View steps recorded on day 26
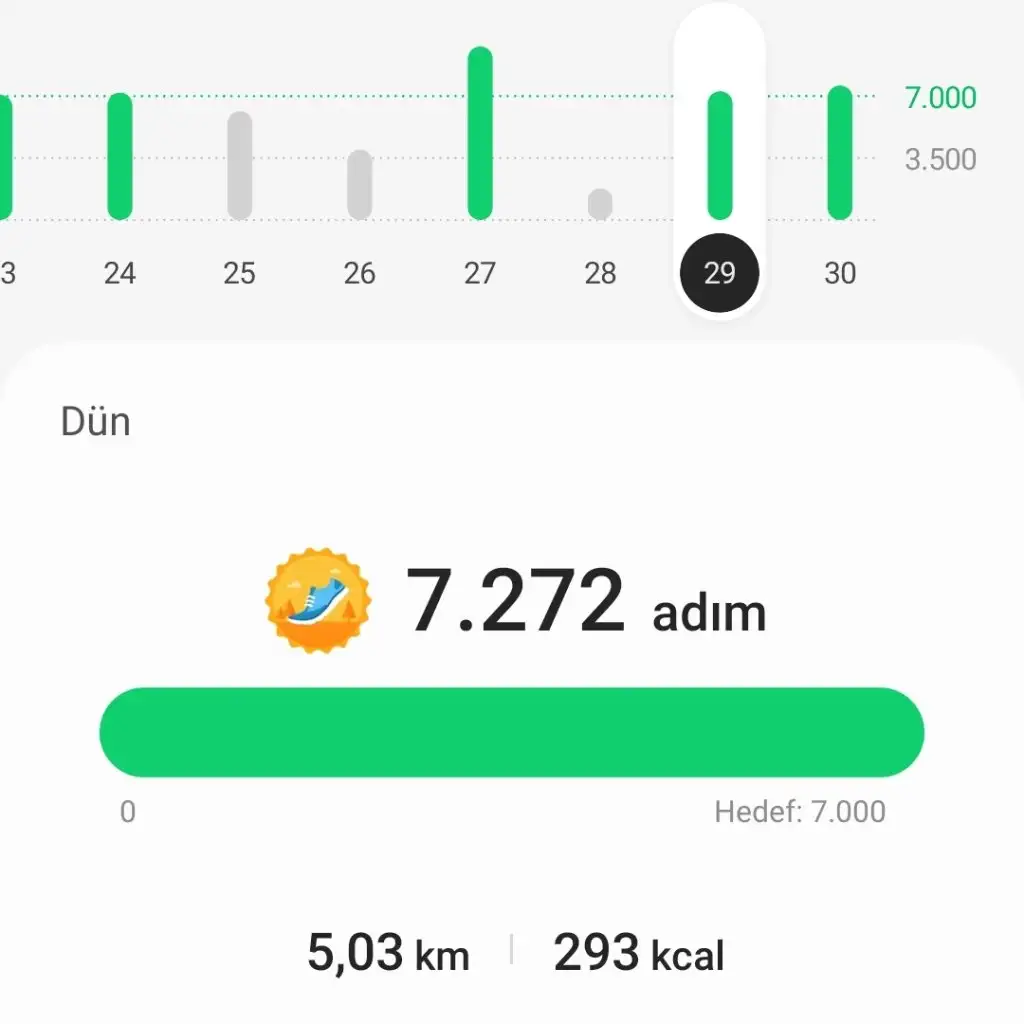 click(x=360, y=184)
